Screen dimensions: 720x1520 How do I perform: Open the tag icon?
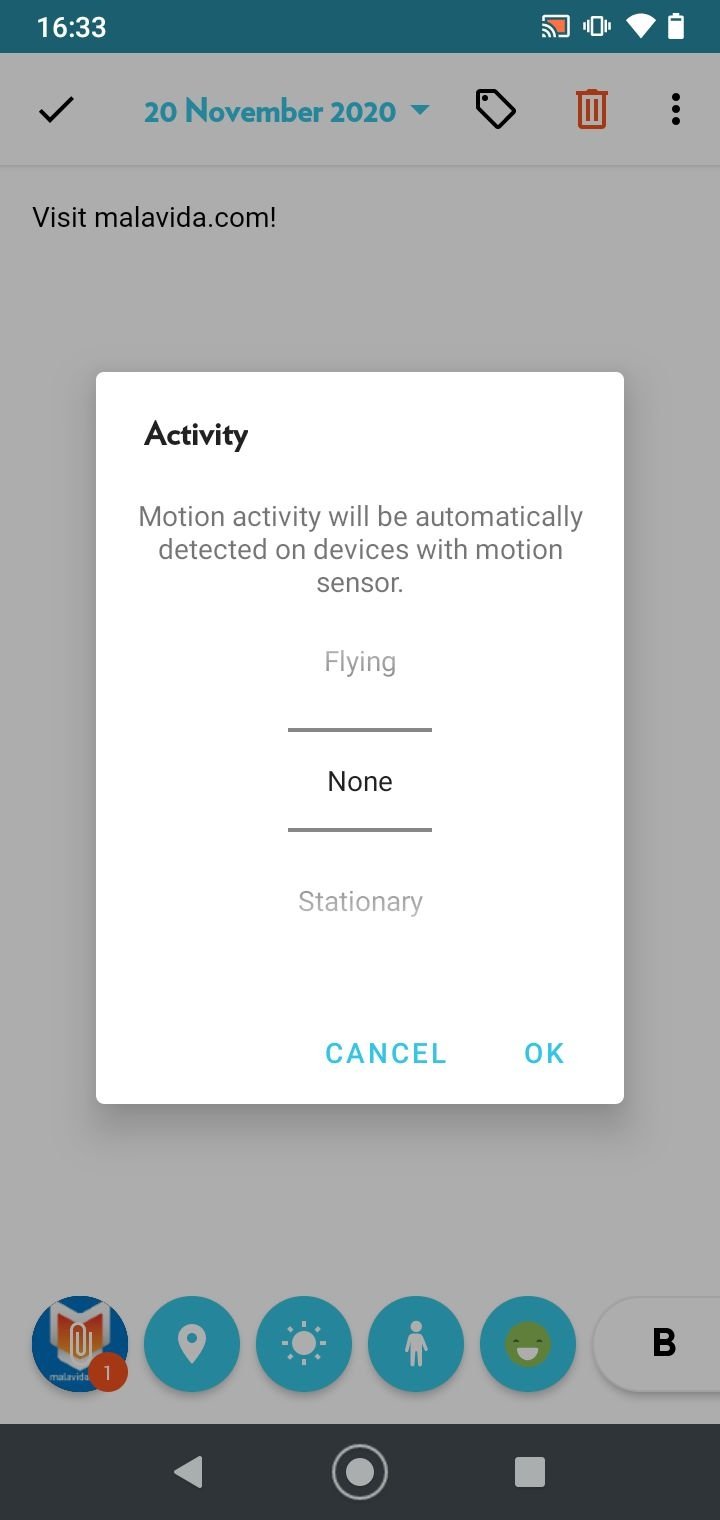click(495, 109)
